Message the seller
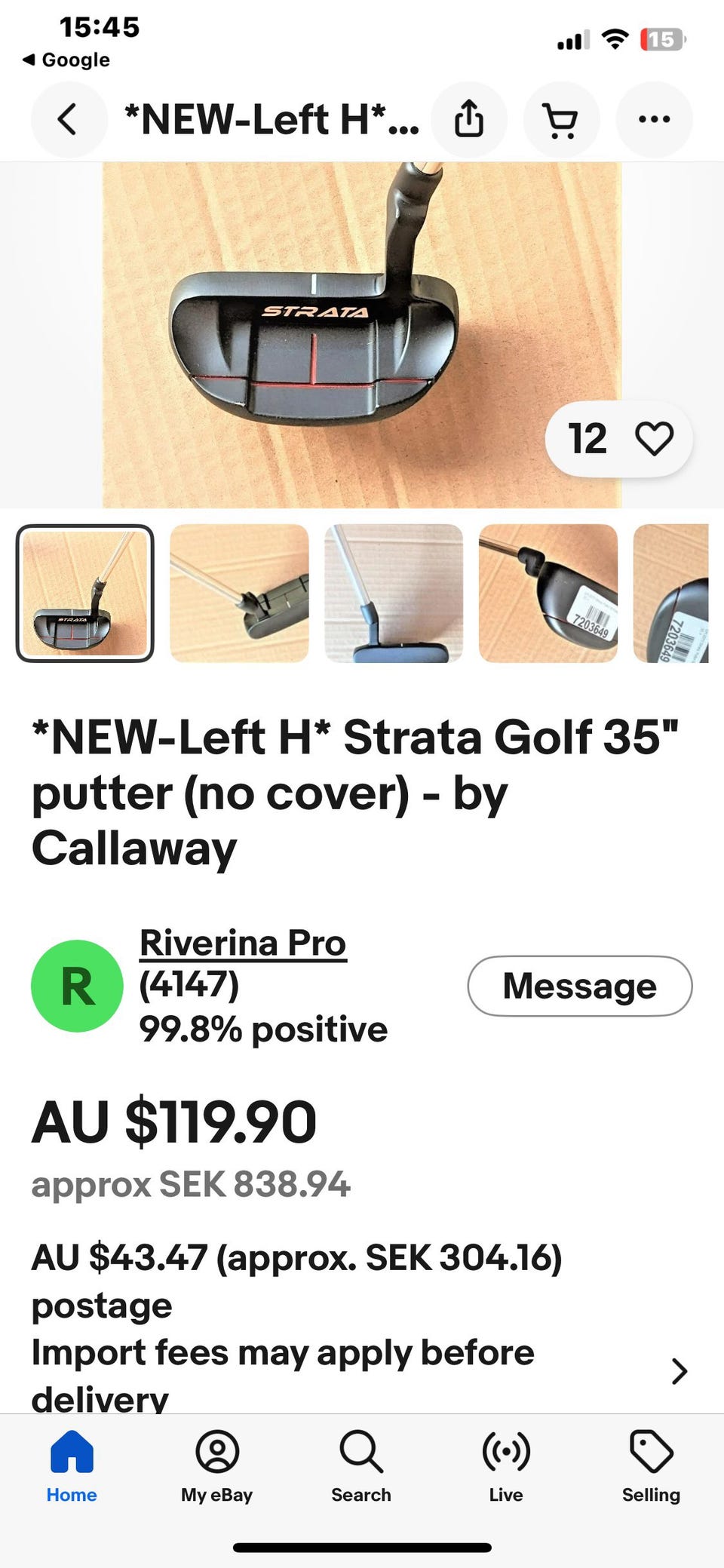The height and width of the screenshot is (1568, 724). click(x=580, y=986)
